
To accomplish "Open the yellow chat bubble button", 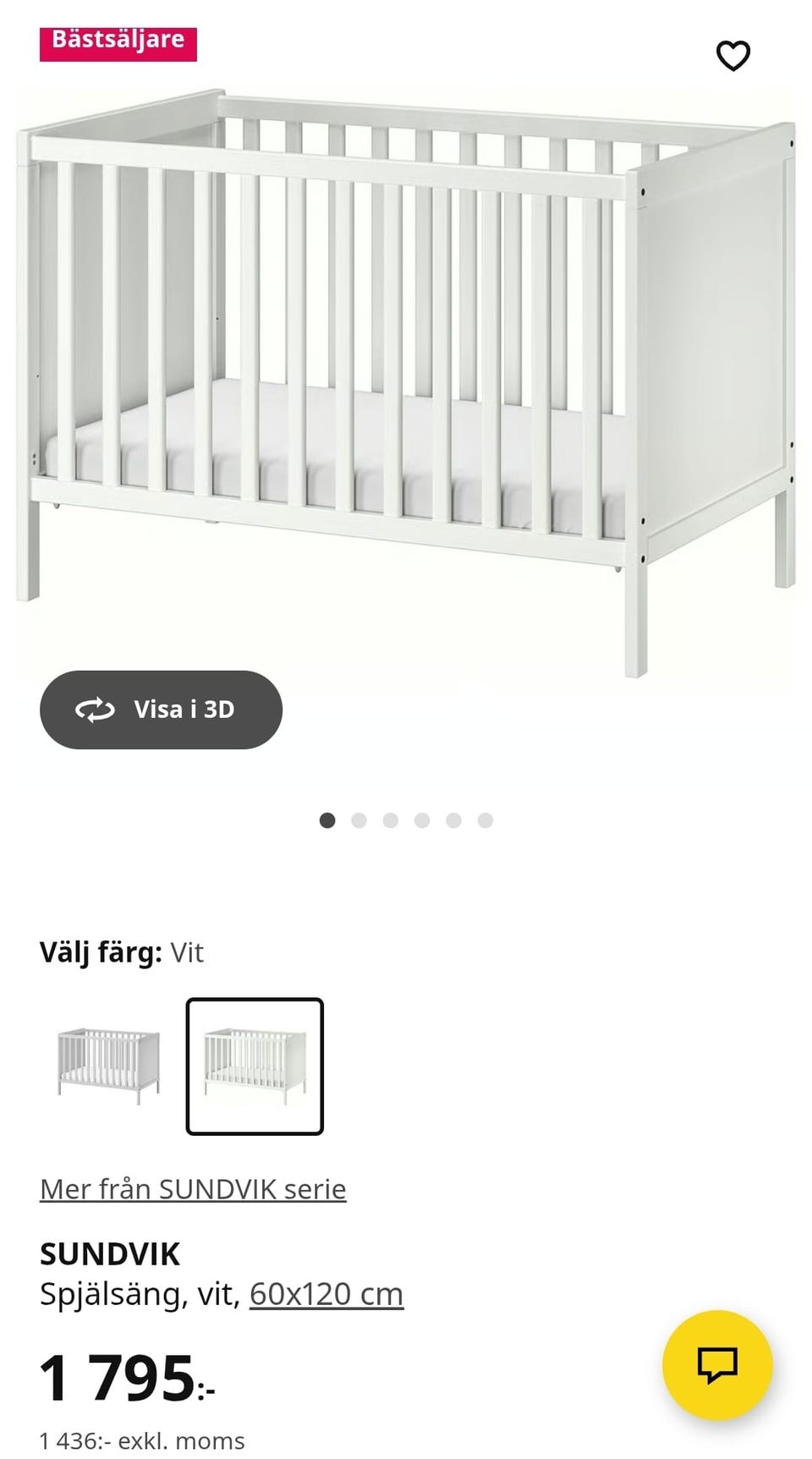I will point(716,1364).
